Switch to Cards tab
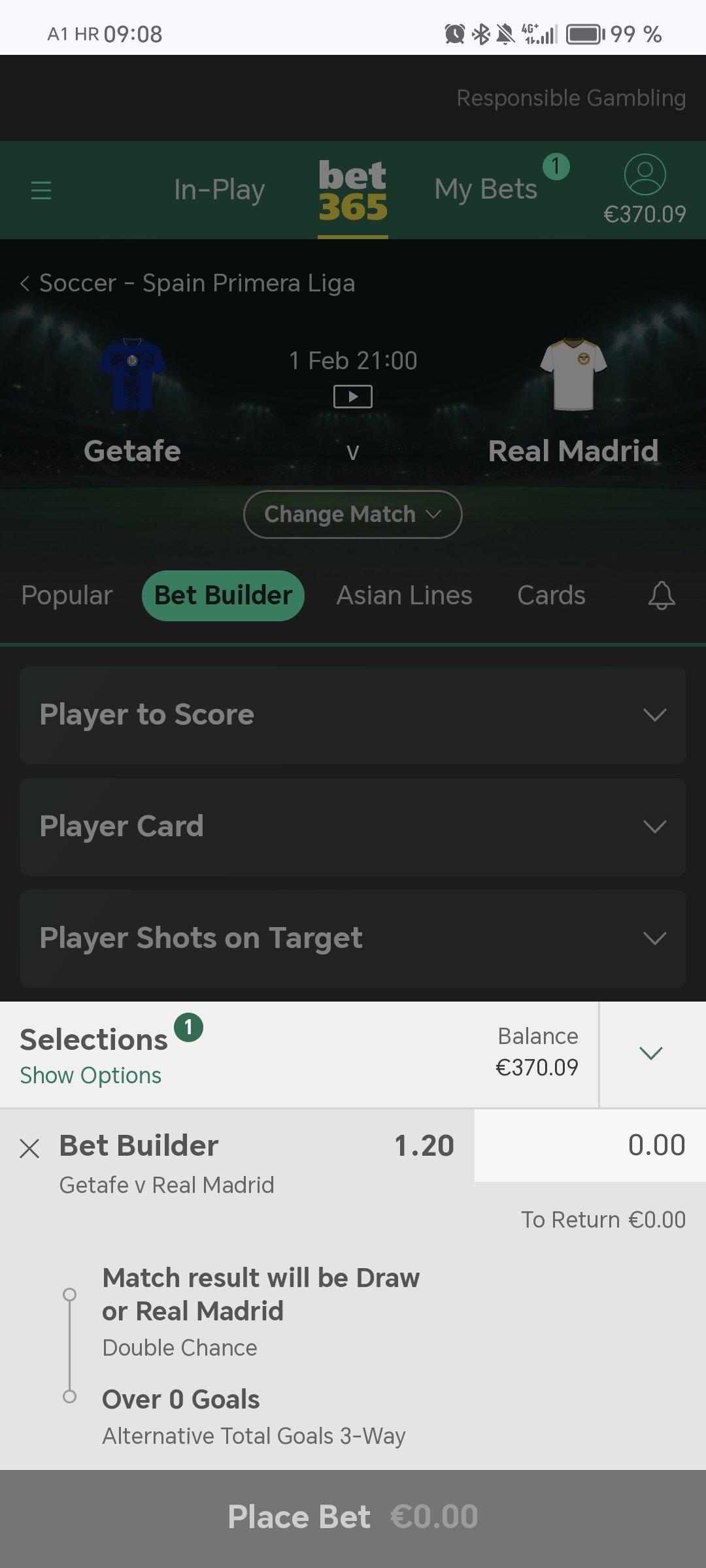 (x=551, y=595)
